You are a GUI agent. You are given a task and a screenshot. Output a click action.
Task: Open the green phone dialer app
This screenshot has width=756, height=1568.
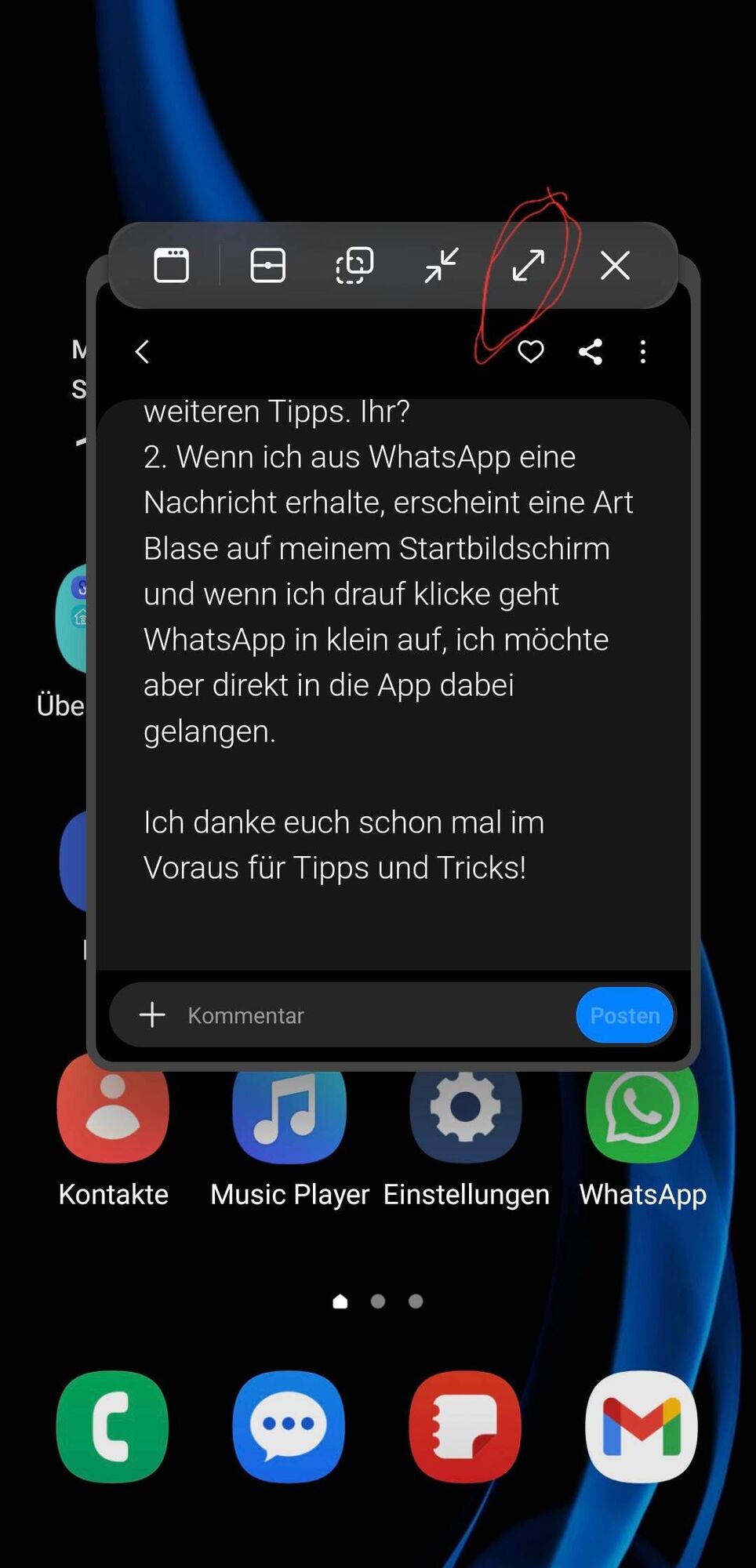(x=112, y=1426)
